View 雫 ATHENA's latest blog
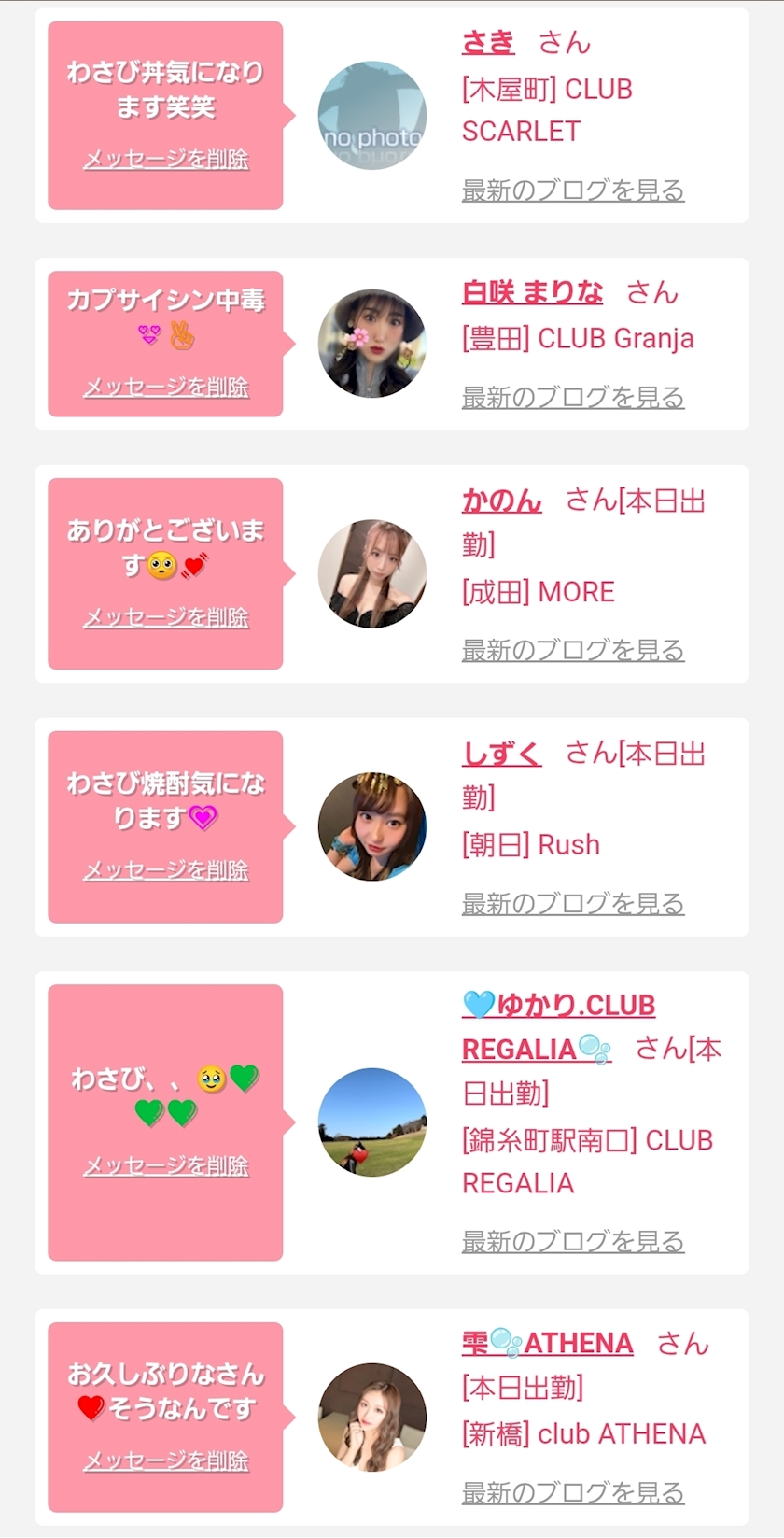This screenshot has width=784, height=1538. (x=573, y=1493)
